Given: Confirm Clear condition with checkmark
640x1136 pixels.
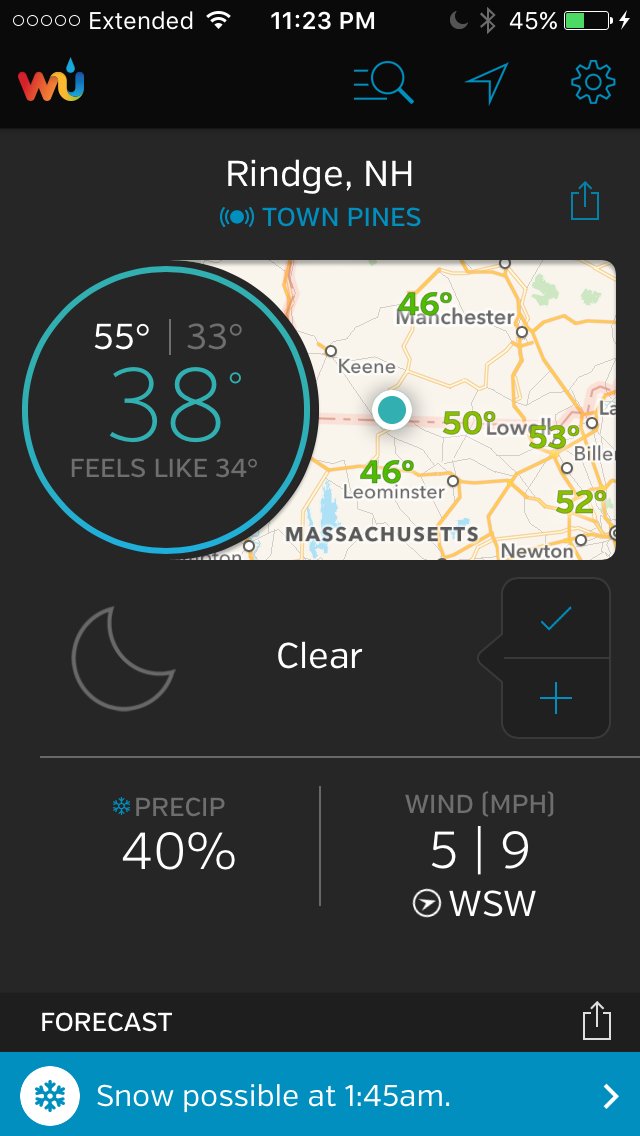Looking at the screenshot, I should pos(555,619).
